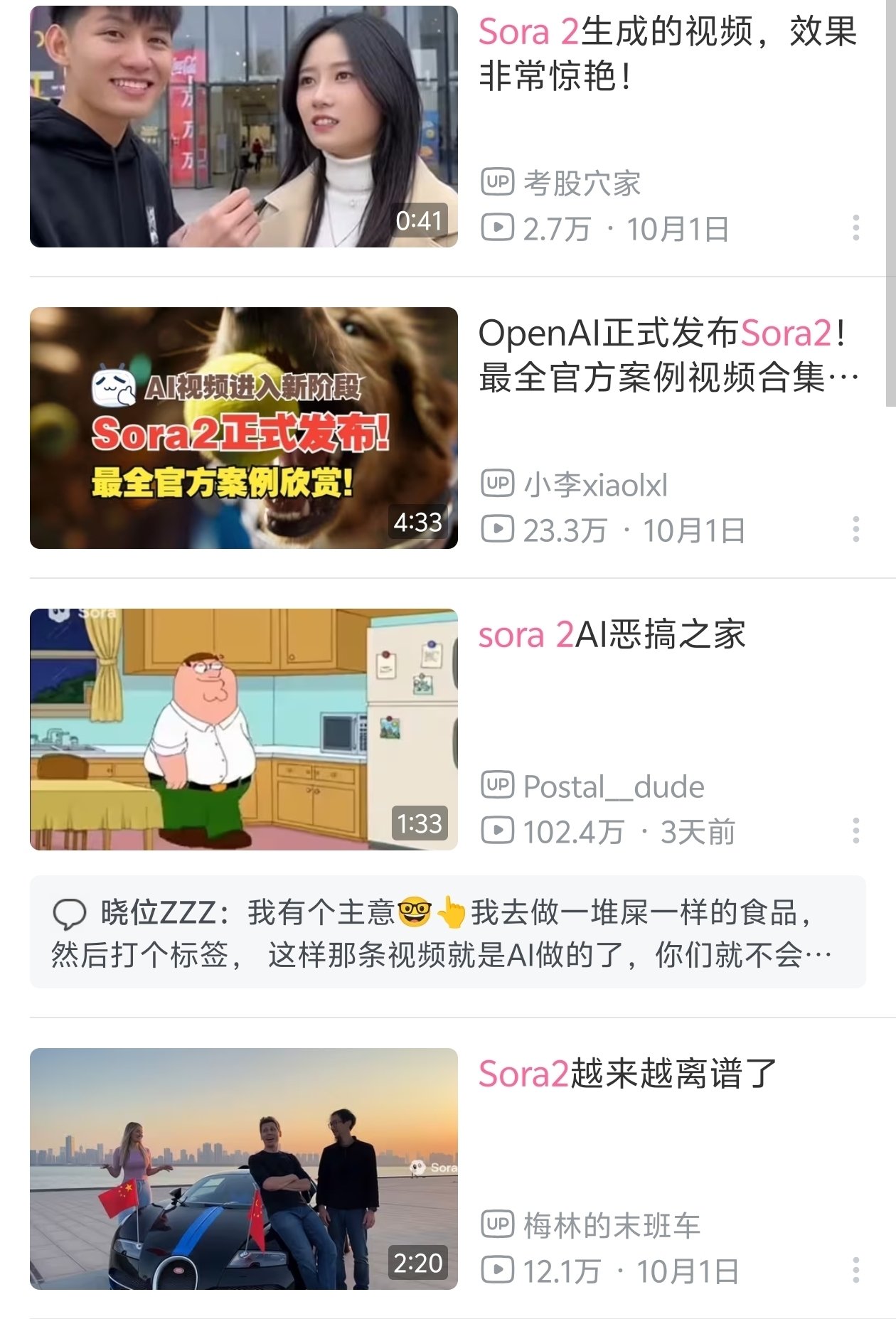
Task: Open more options for 考股穴家's video
Action: click(855, 228)
